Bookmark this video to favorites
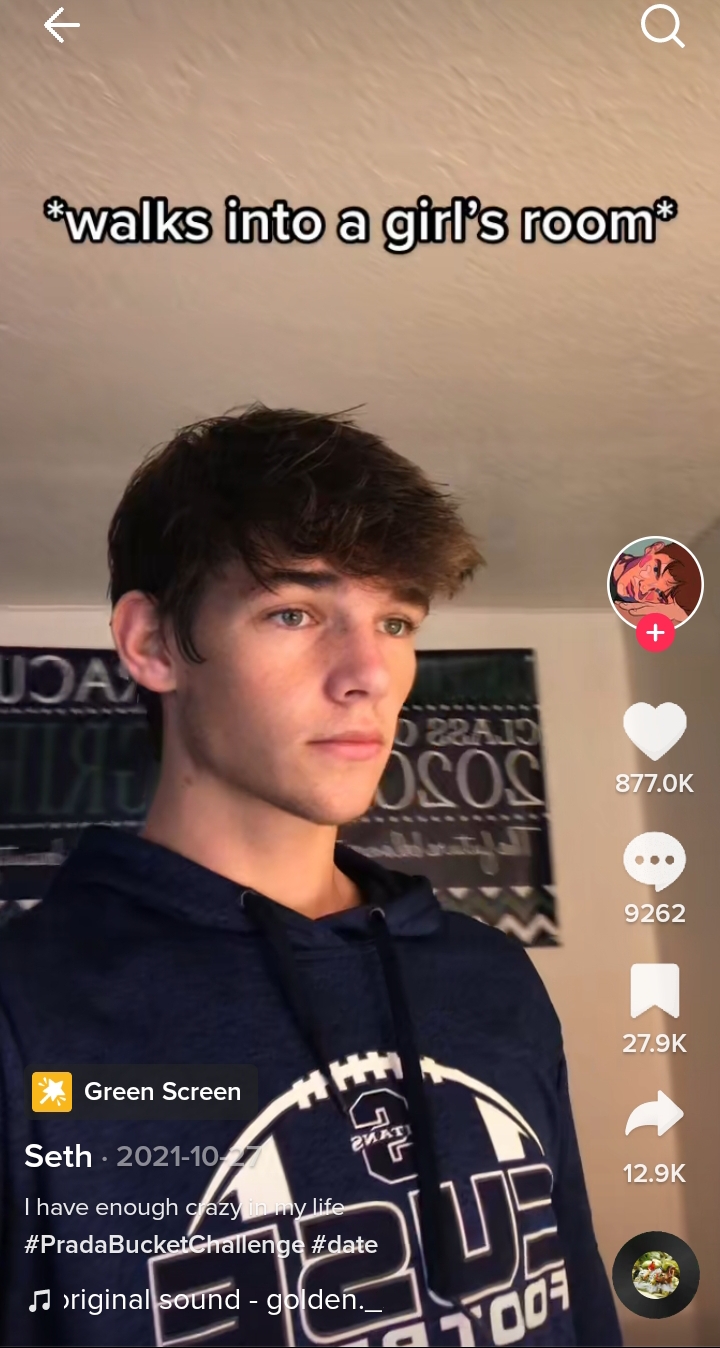 click(x=655, y=992)
